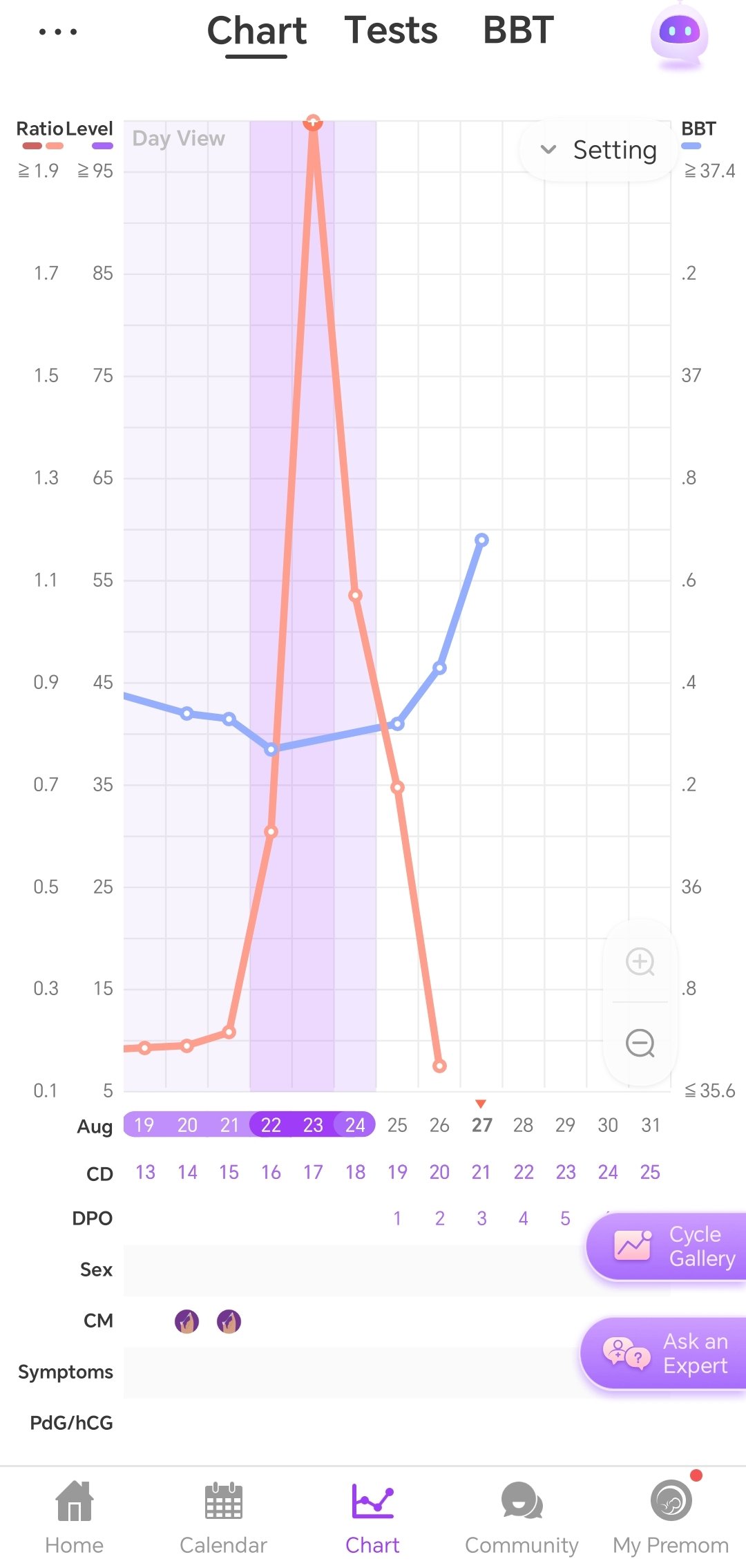Open the three-dot overflow menu

tap(58, 32)
